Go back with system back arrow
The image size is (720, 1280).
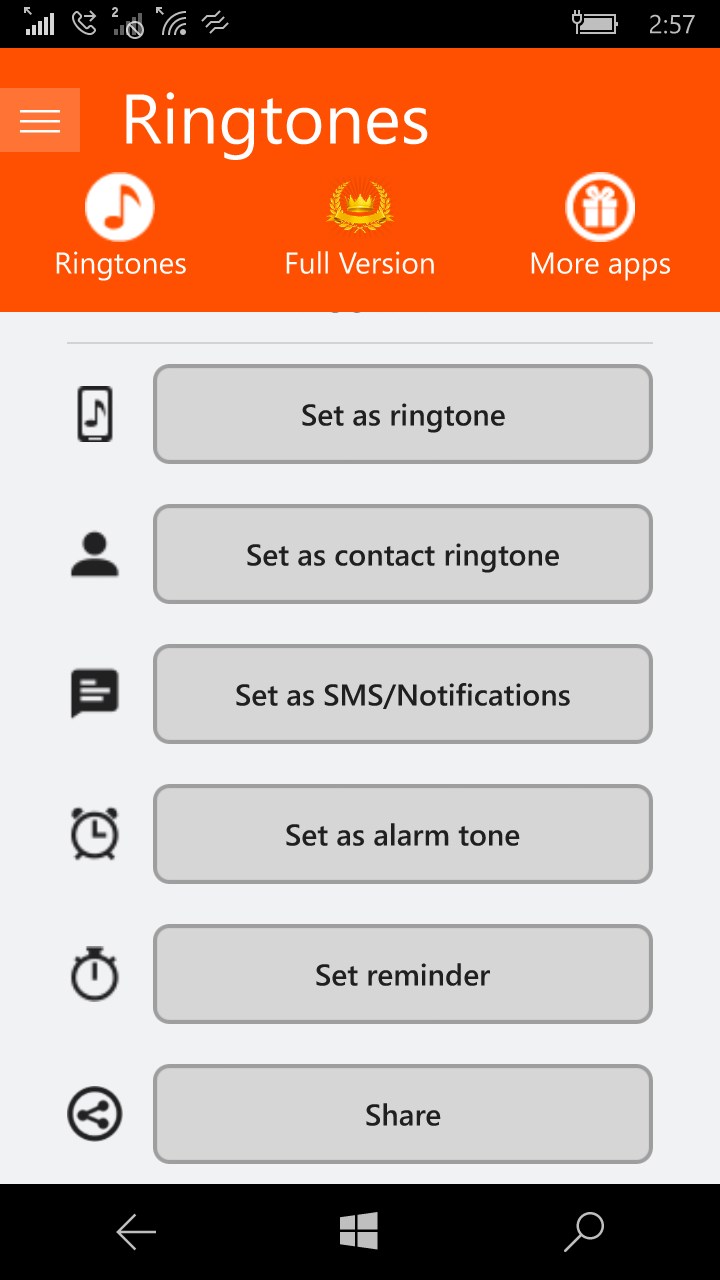(x=136, y=1232)
